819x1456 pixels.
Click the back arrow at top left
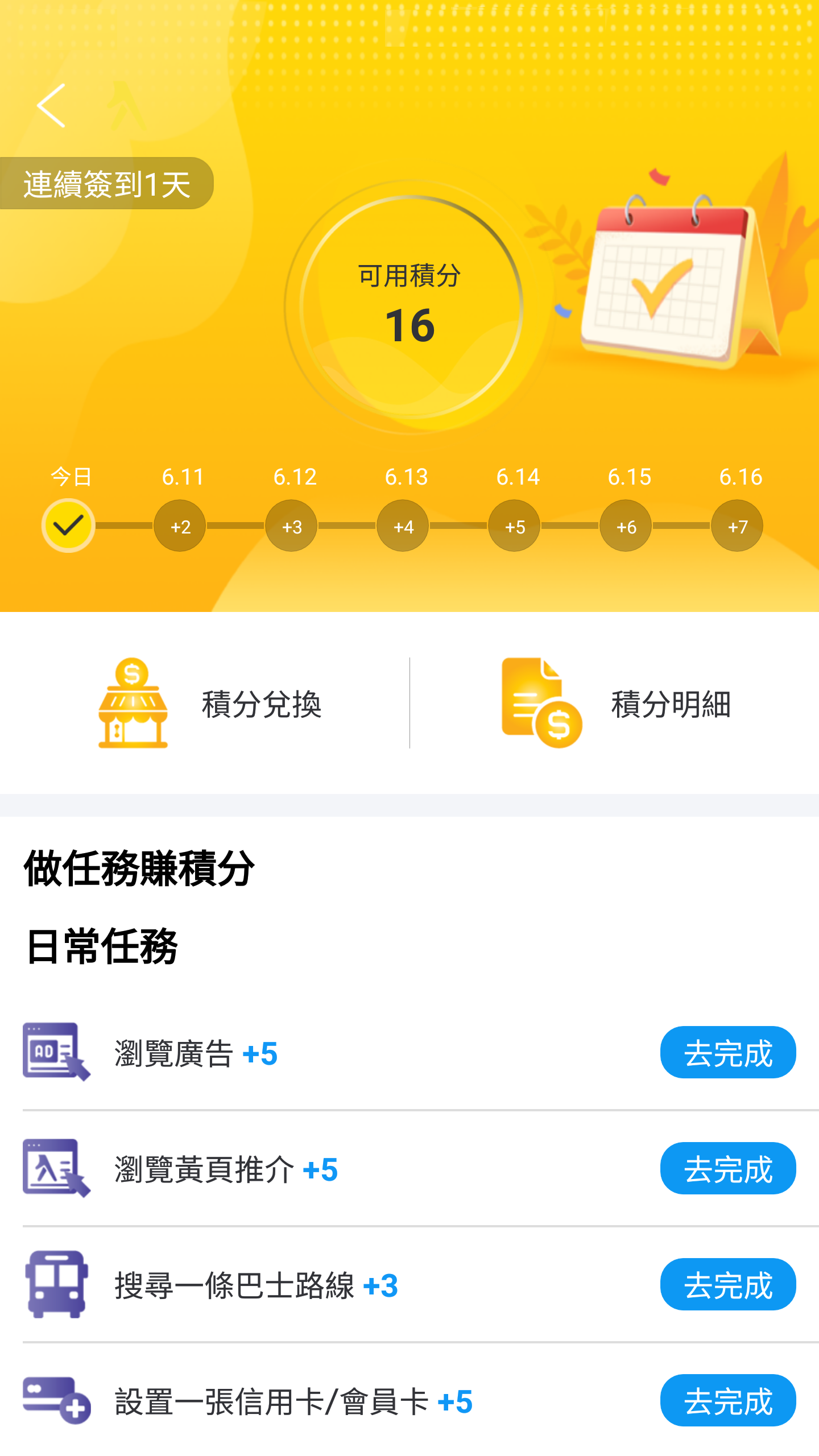[52, 105]
